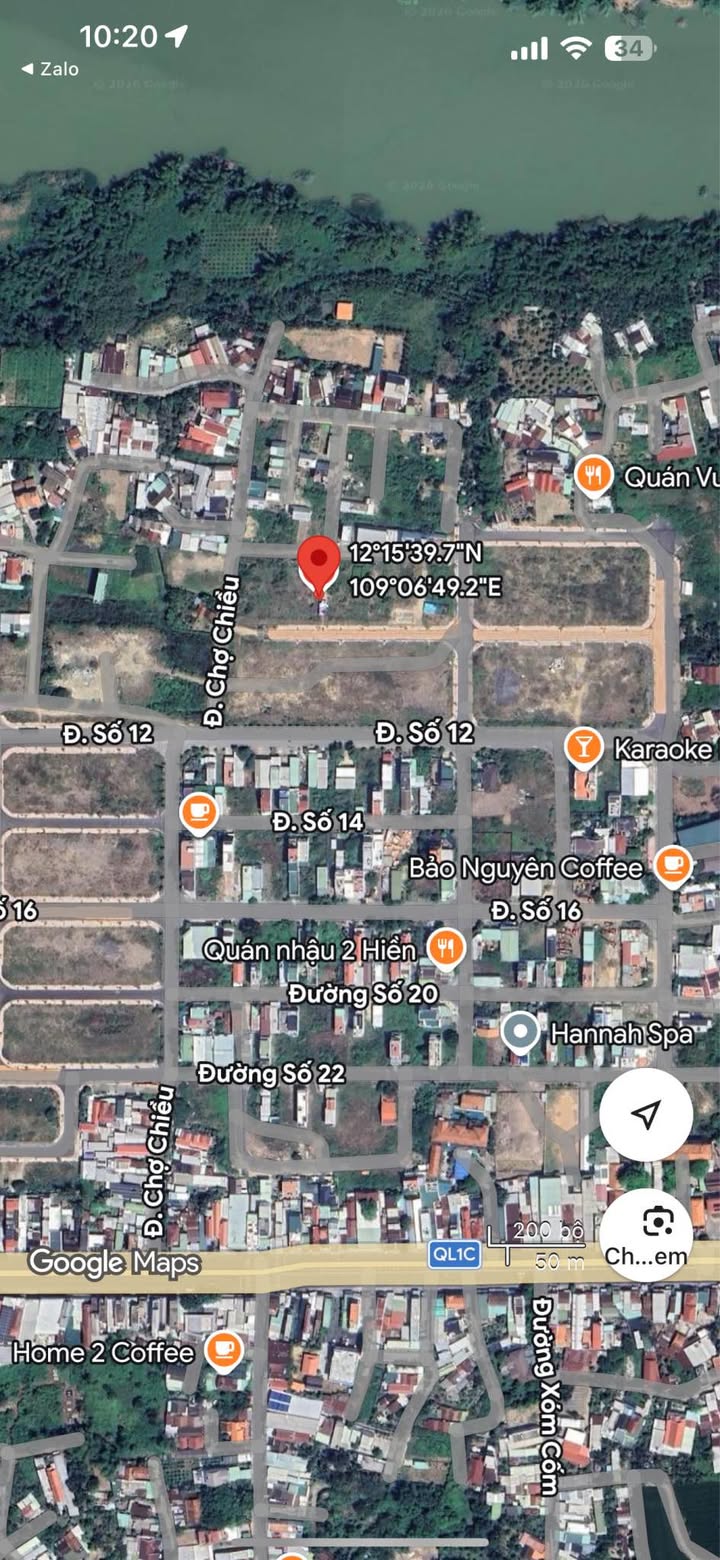Select the Home 2 Coffee marker

click(224, 1351)
